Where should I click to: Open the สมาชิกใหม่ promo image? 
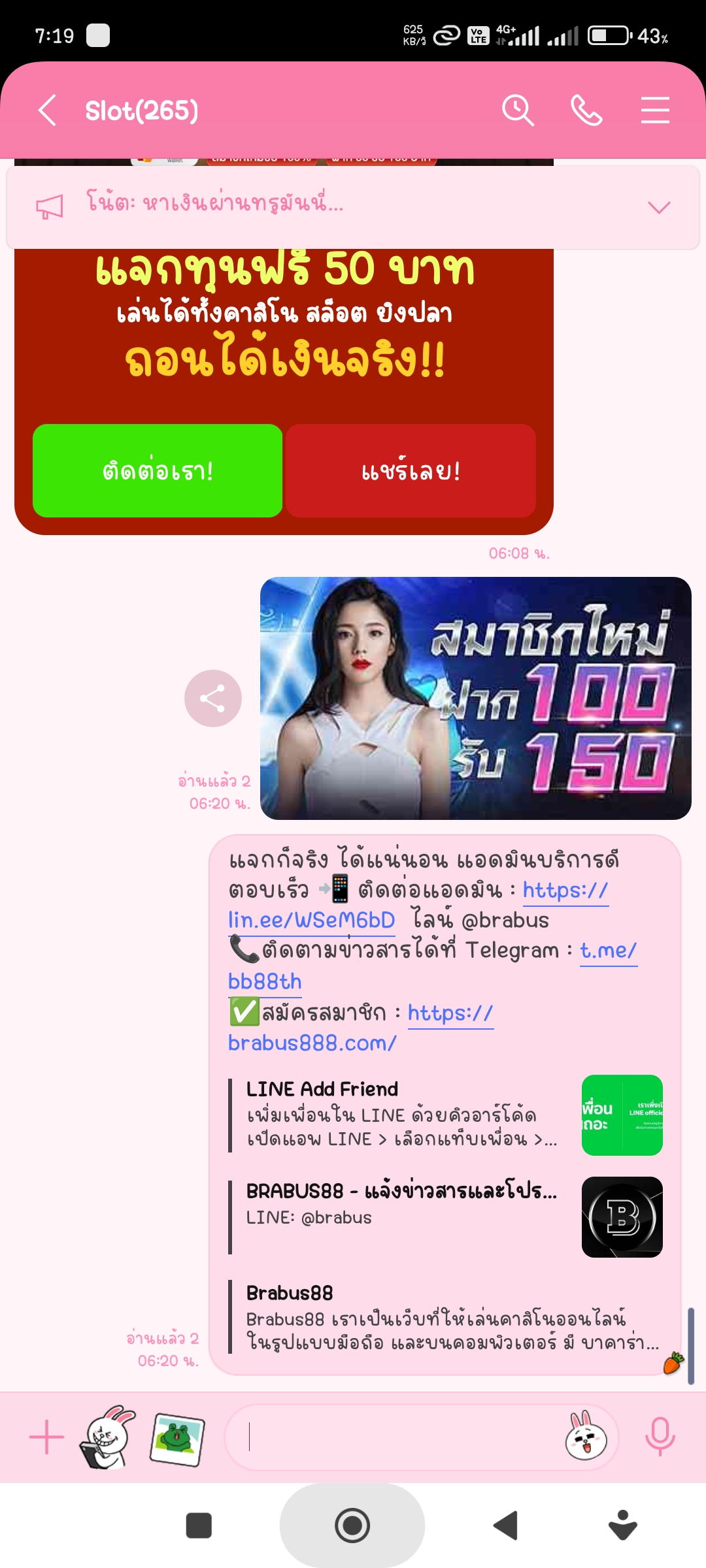[475, 698]
